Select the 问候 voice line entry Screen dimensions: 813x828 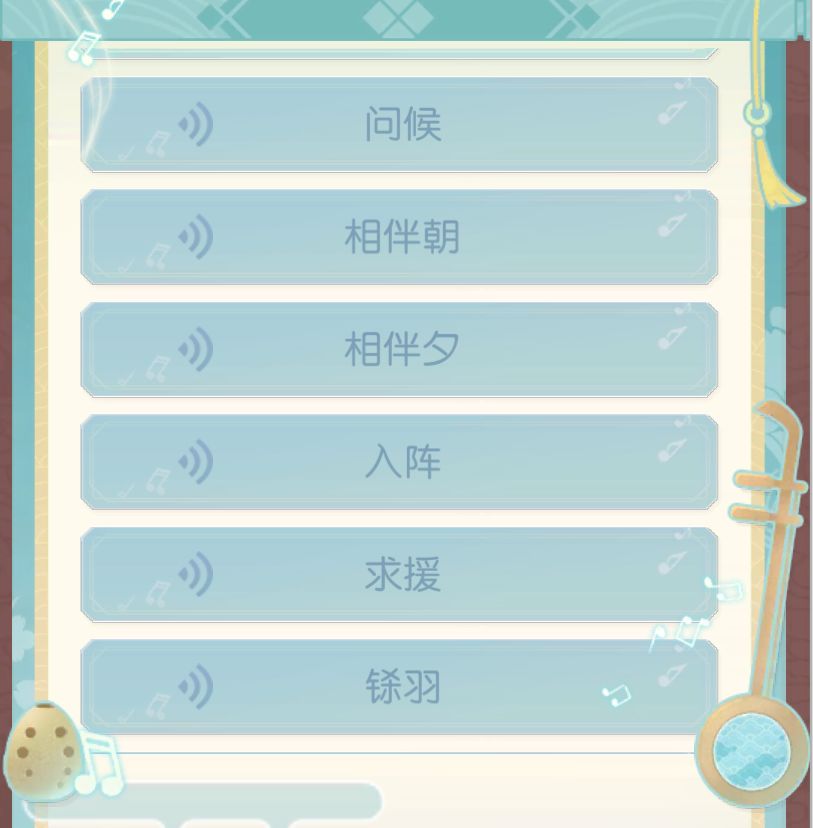(400, 122)
